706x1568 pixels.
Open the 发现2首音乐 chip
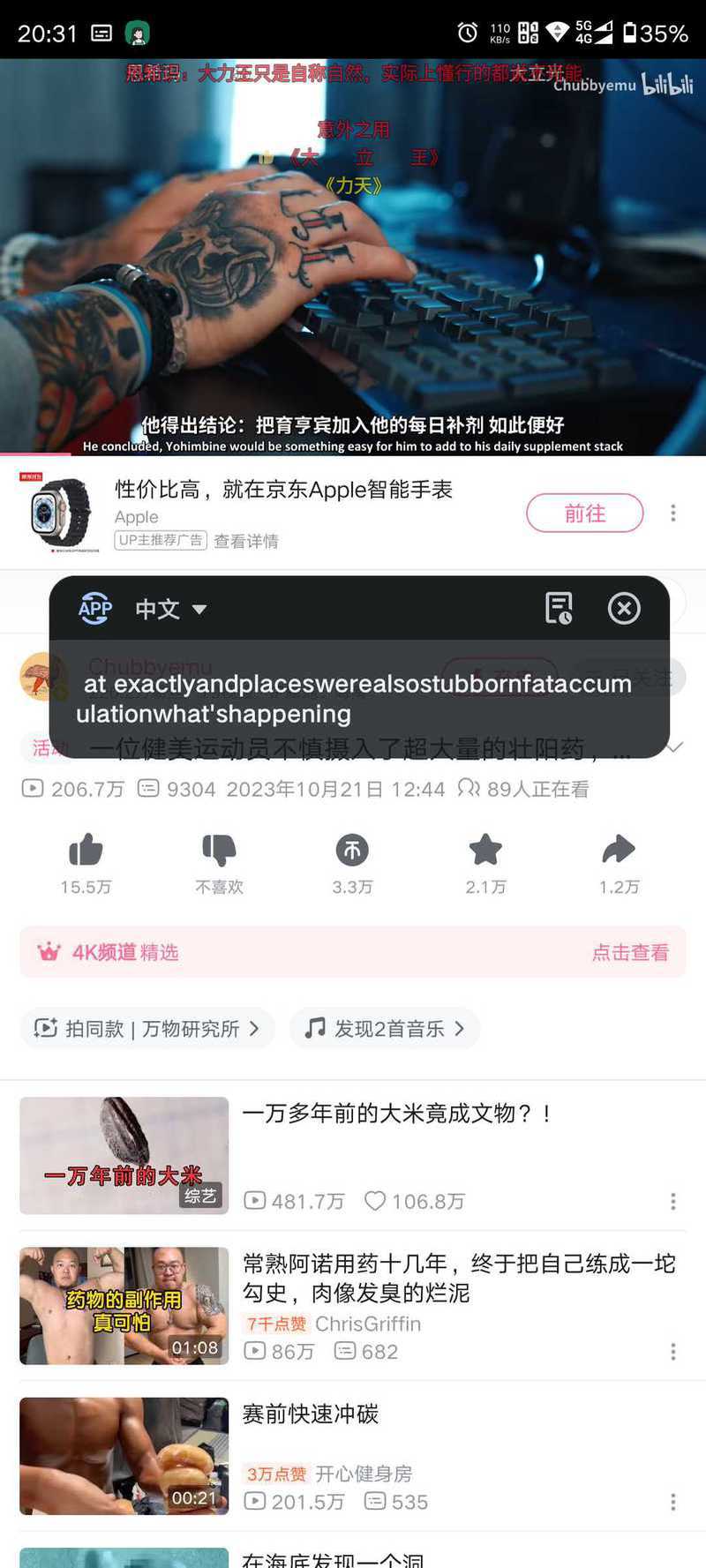[385, 1029]
